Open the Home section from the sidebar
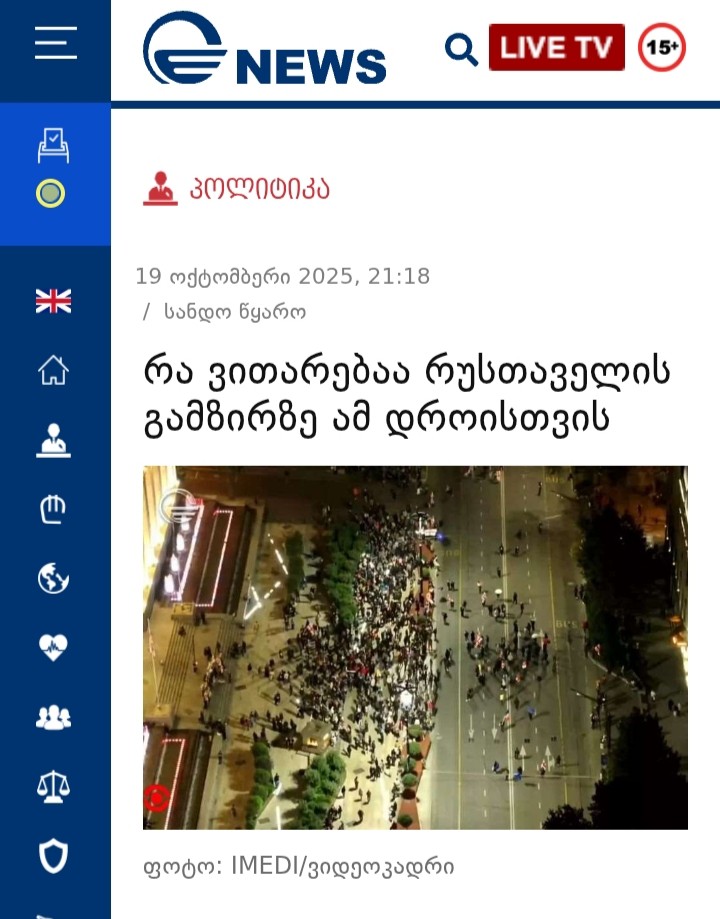Viewport: 720px width, 919px height. (x=53, y=370)
